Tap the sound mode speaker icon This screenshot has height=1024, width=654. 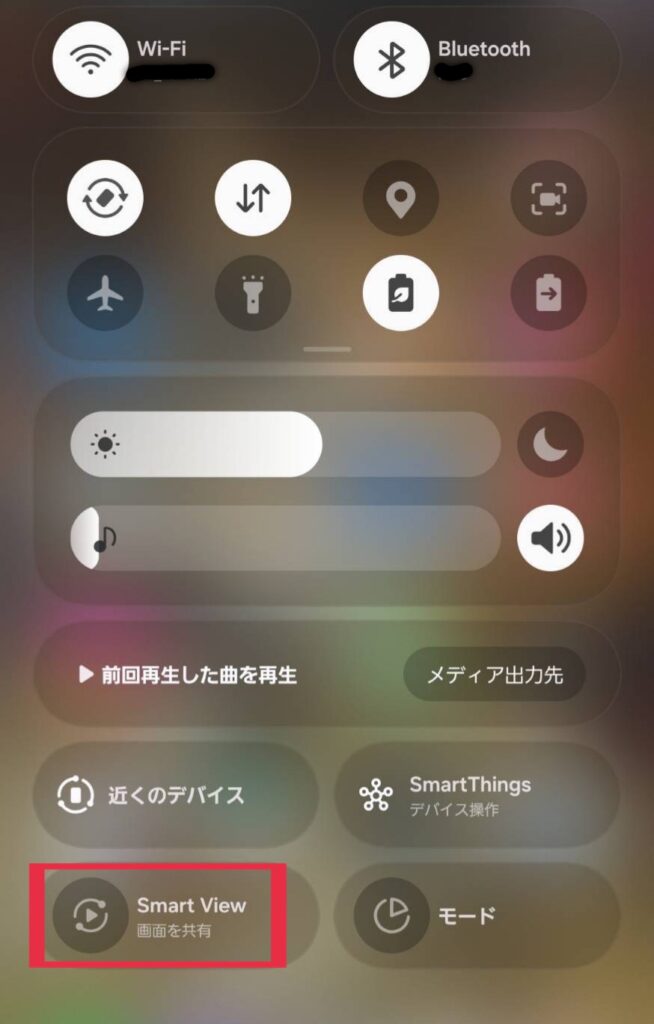tap(550, 538)
